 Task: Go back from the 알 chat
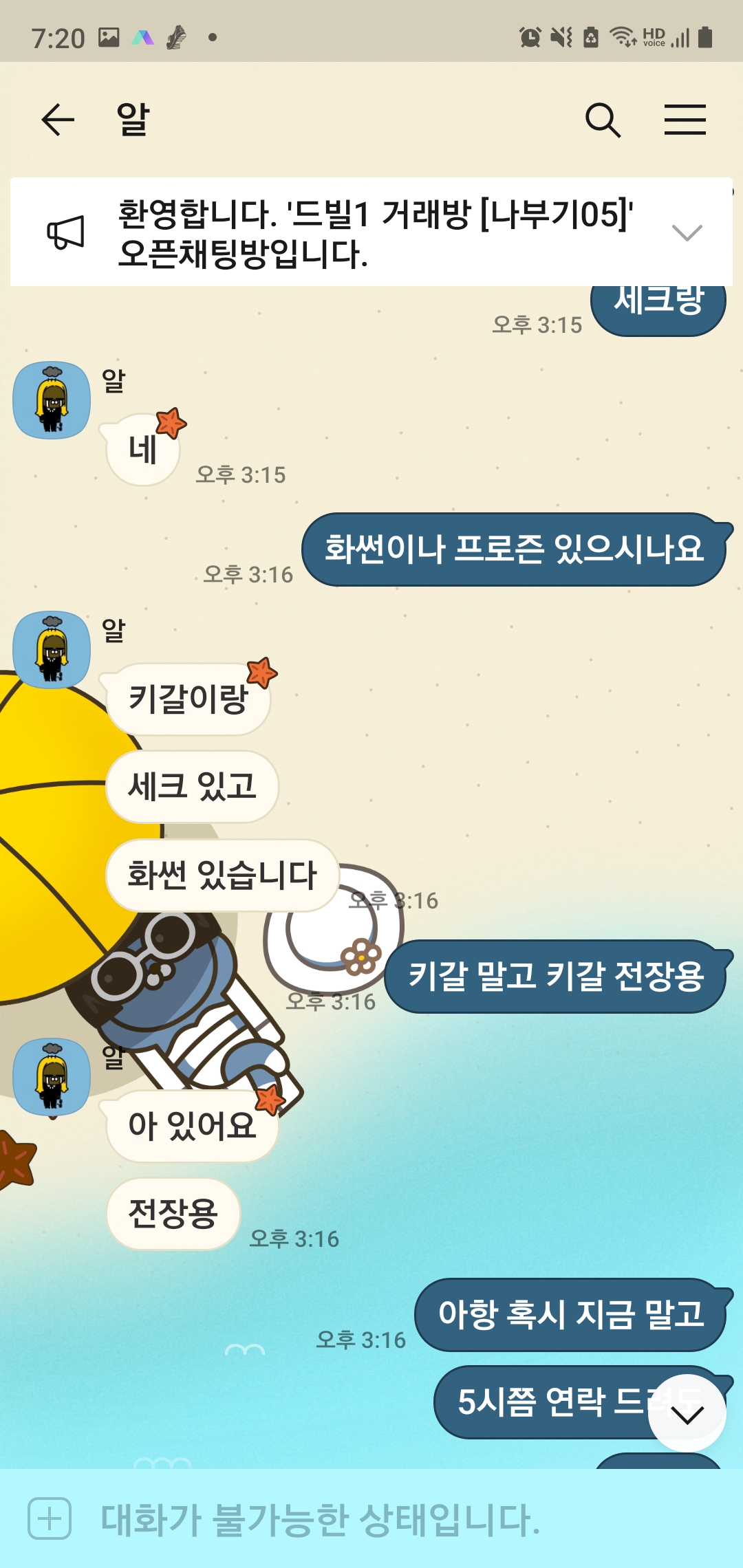click(58, 120)
